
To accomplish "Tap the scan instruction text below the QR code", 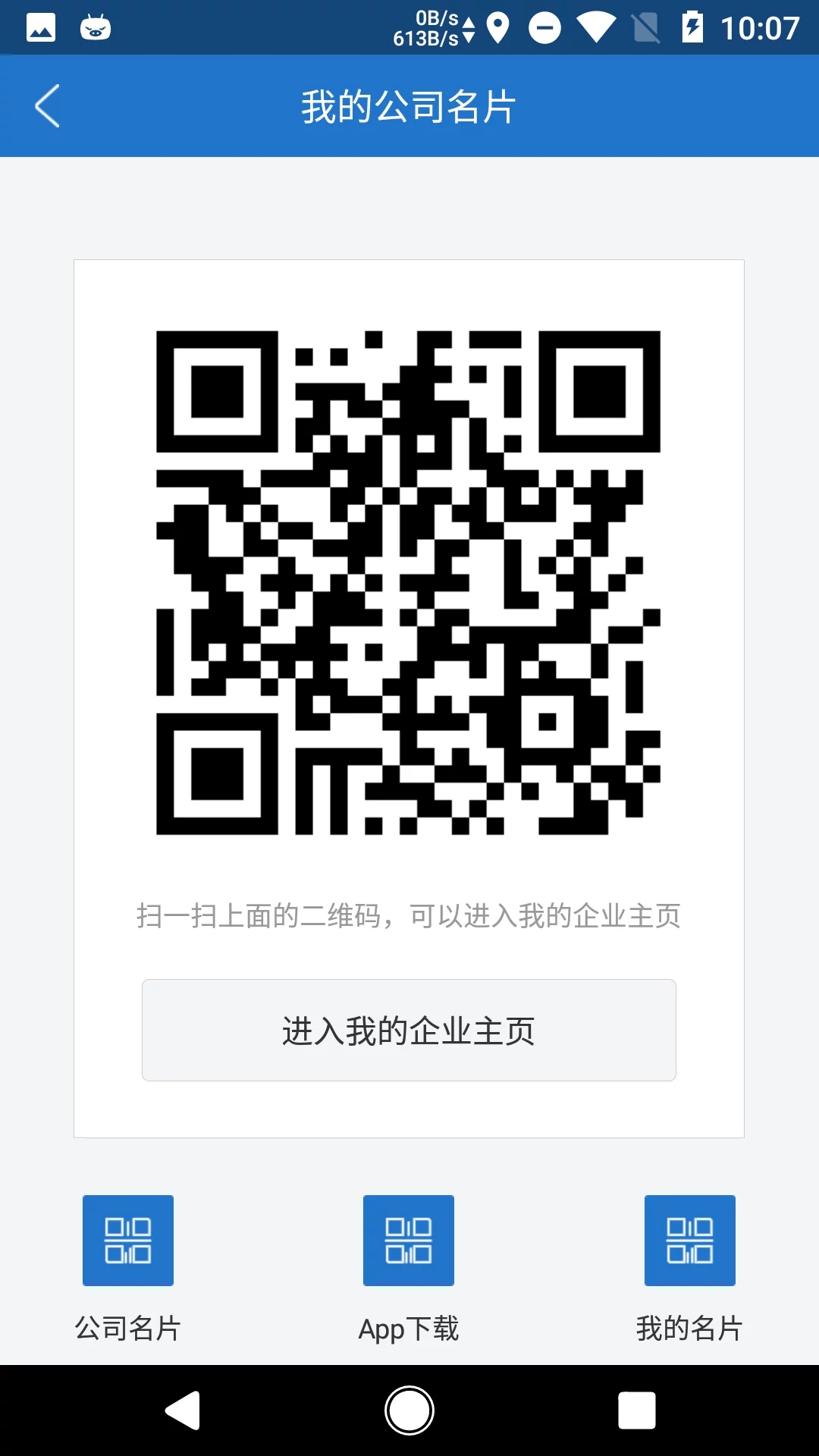I will point(409,915).
